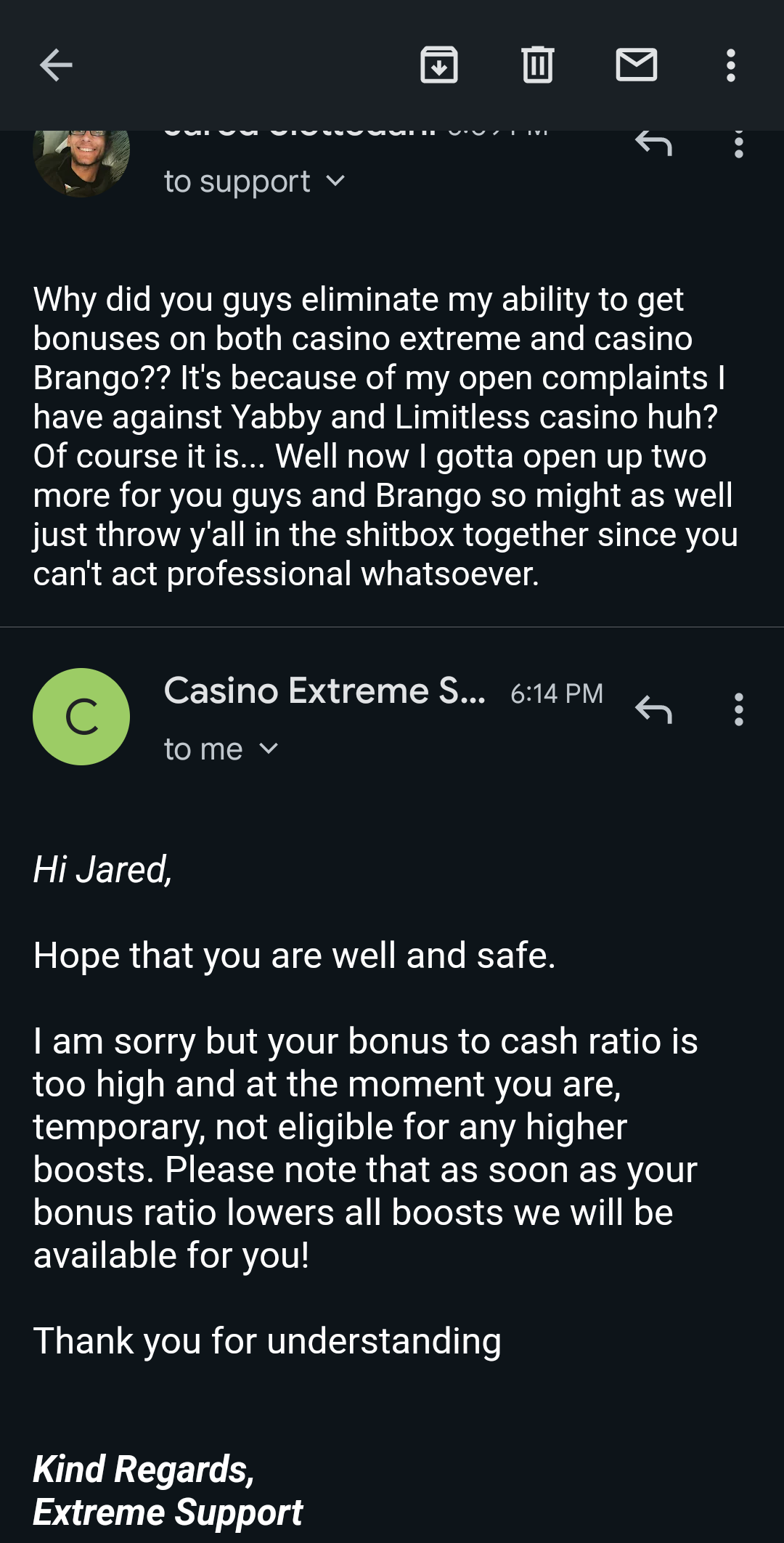Go back to the inbox

[x=56, y=65]
